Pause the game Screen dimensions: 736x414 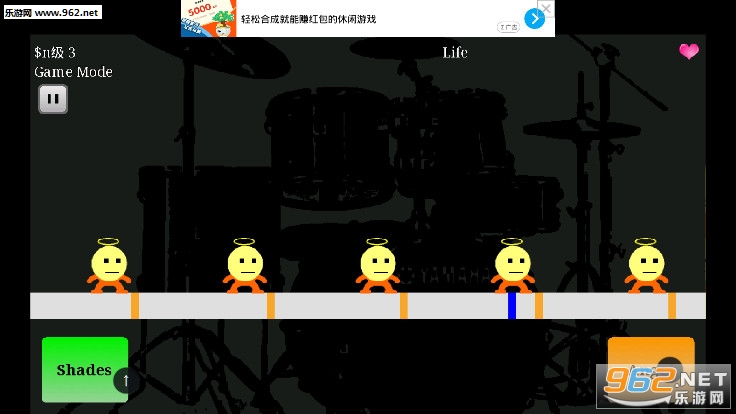point(52,98)
